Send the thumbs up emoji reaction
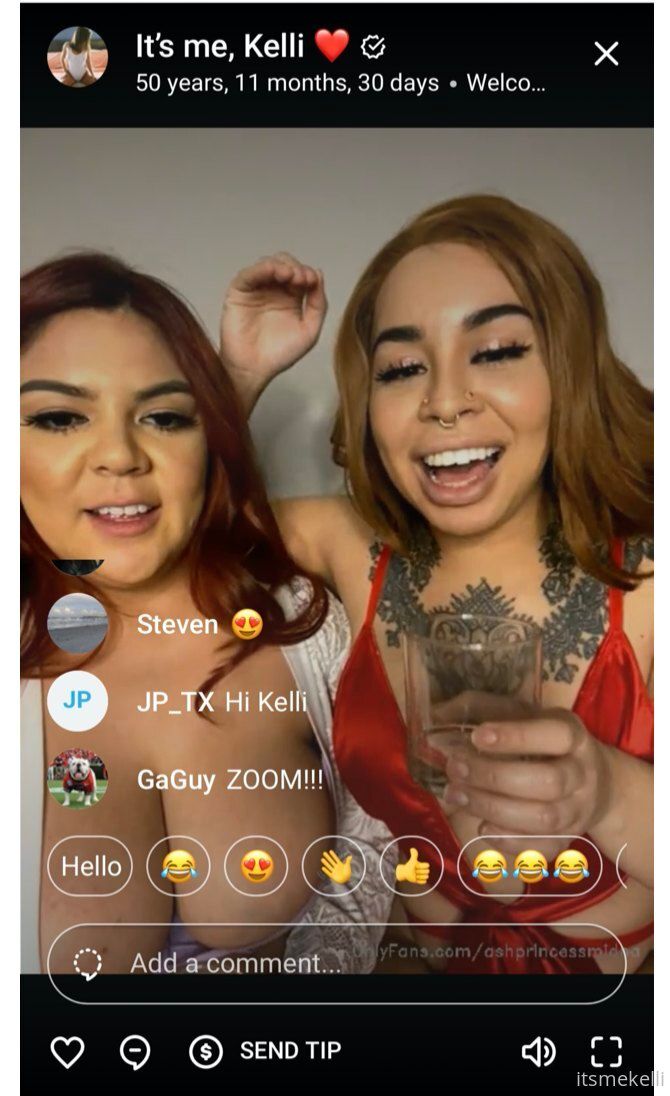 tap(412, 866)
